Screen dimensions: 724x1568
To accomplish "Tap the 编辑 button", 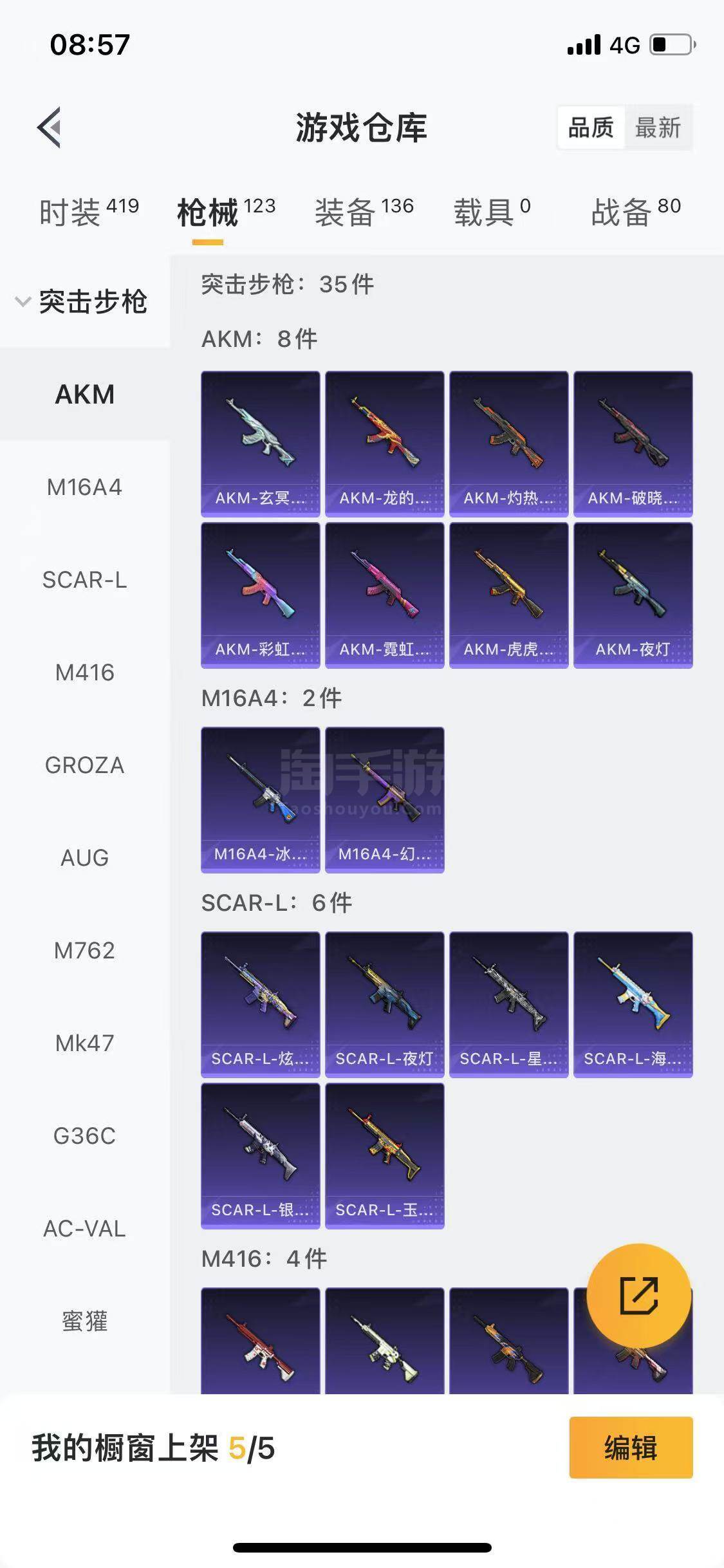I will click(630, 1448).
